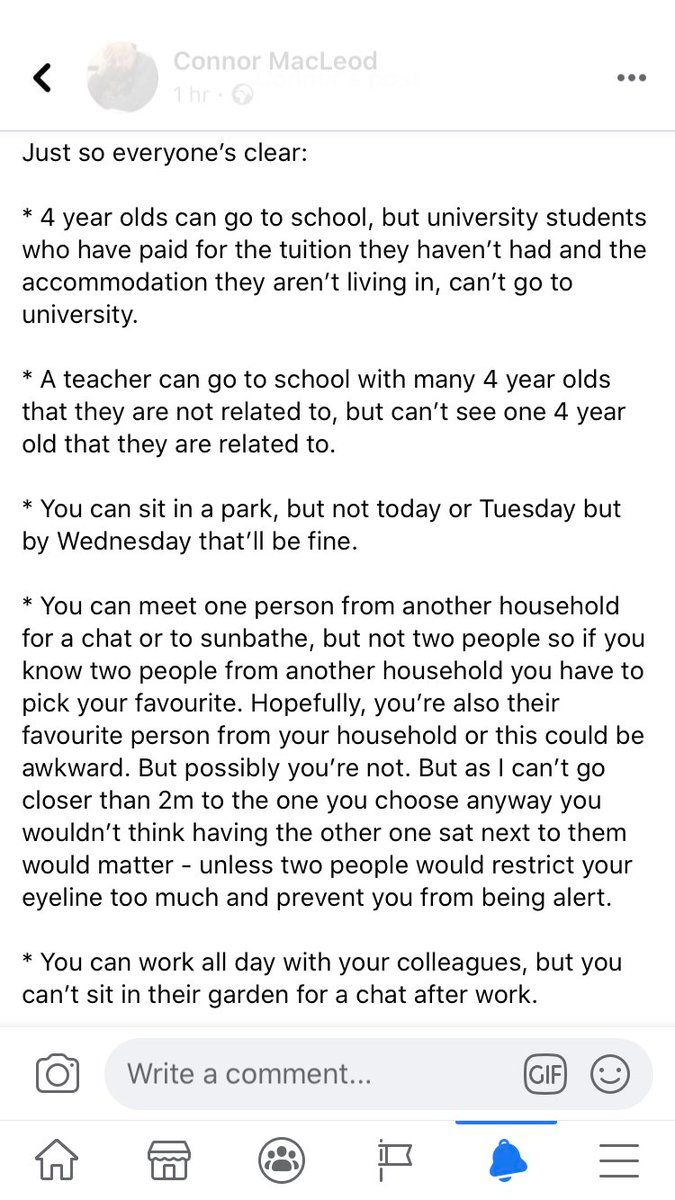This screenshot has height=1200, width=675.
Task: Switch to the Marketplace tab
Action: point(169,1160)
